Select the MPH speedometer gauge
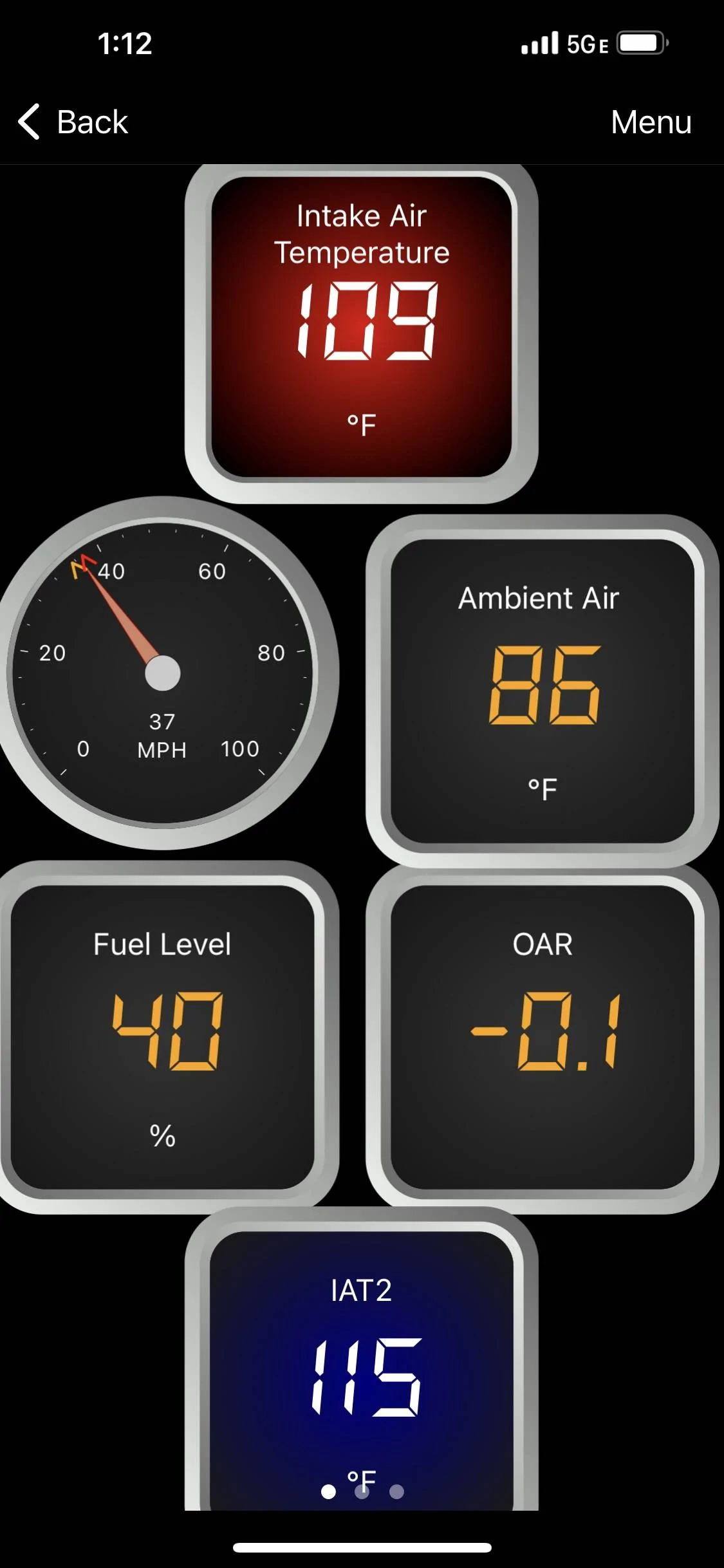 pyautogui.click(x=162, y=673)
